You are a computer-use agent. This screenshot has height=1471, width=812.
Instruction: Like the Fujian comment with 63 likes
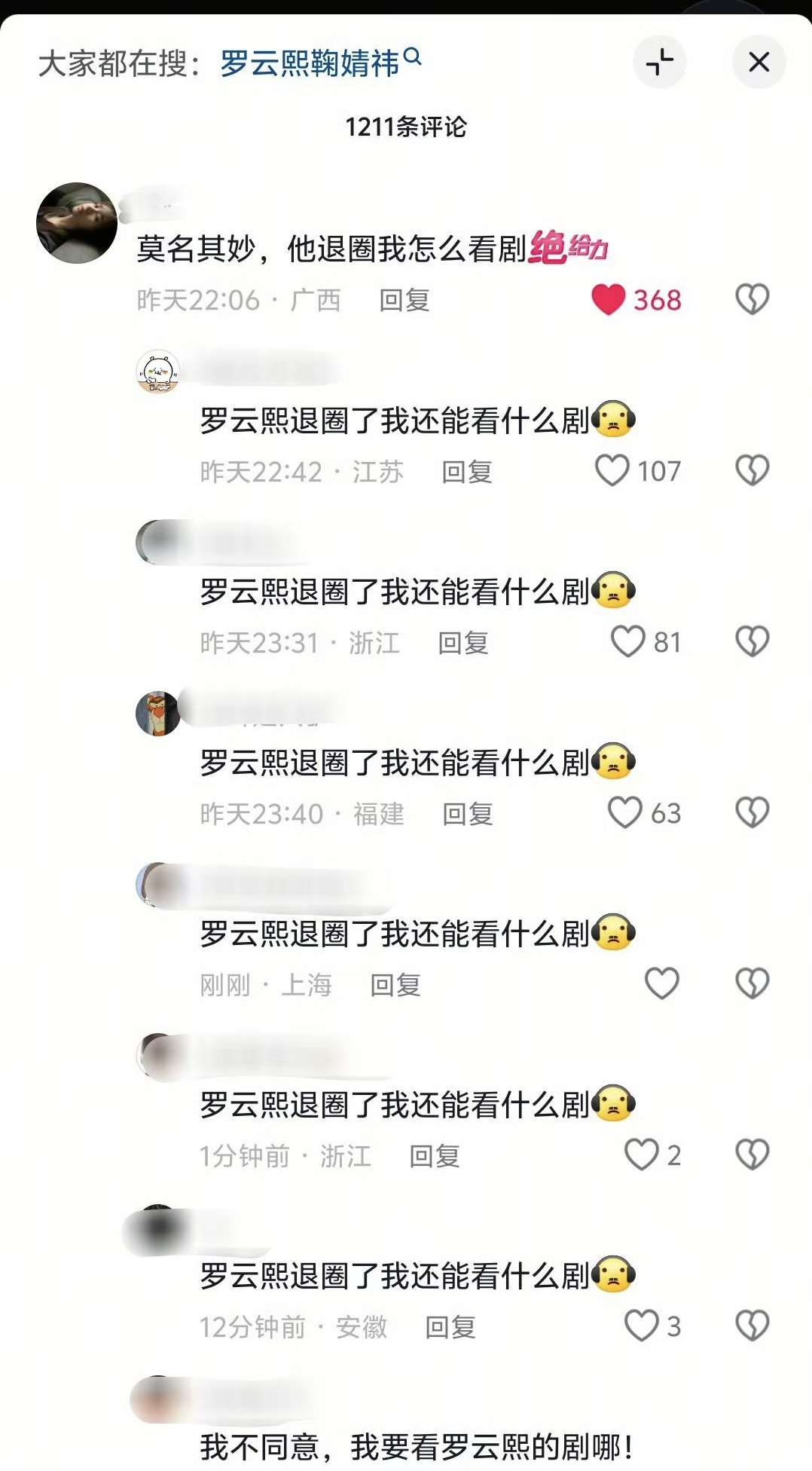pos(624,813)
